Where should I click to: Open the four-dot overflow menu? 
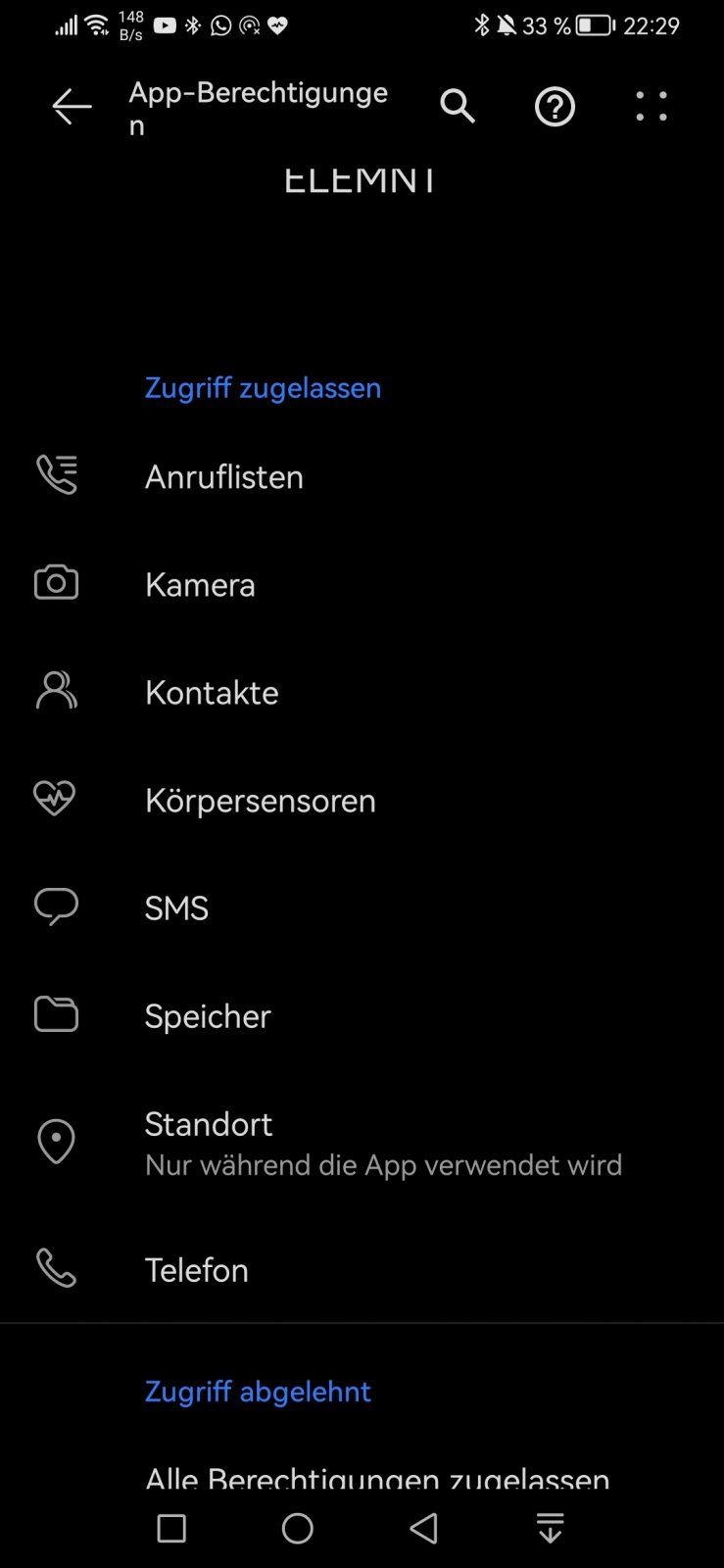(x=652, y=106)
